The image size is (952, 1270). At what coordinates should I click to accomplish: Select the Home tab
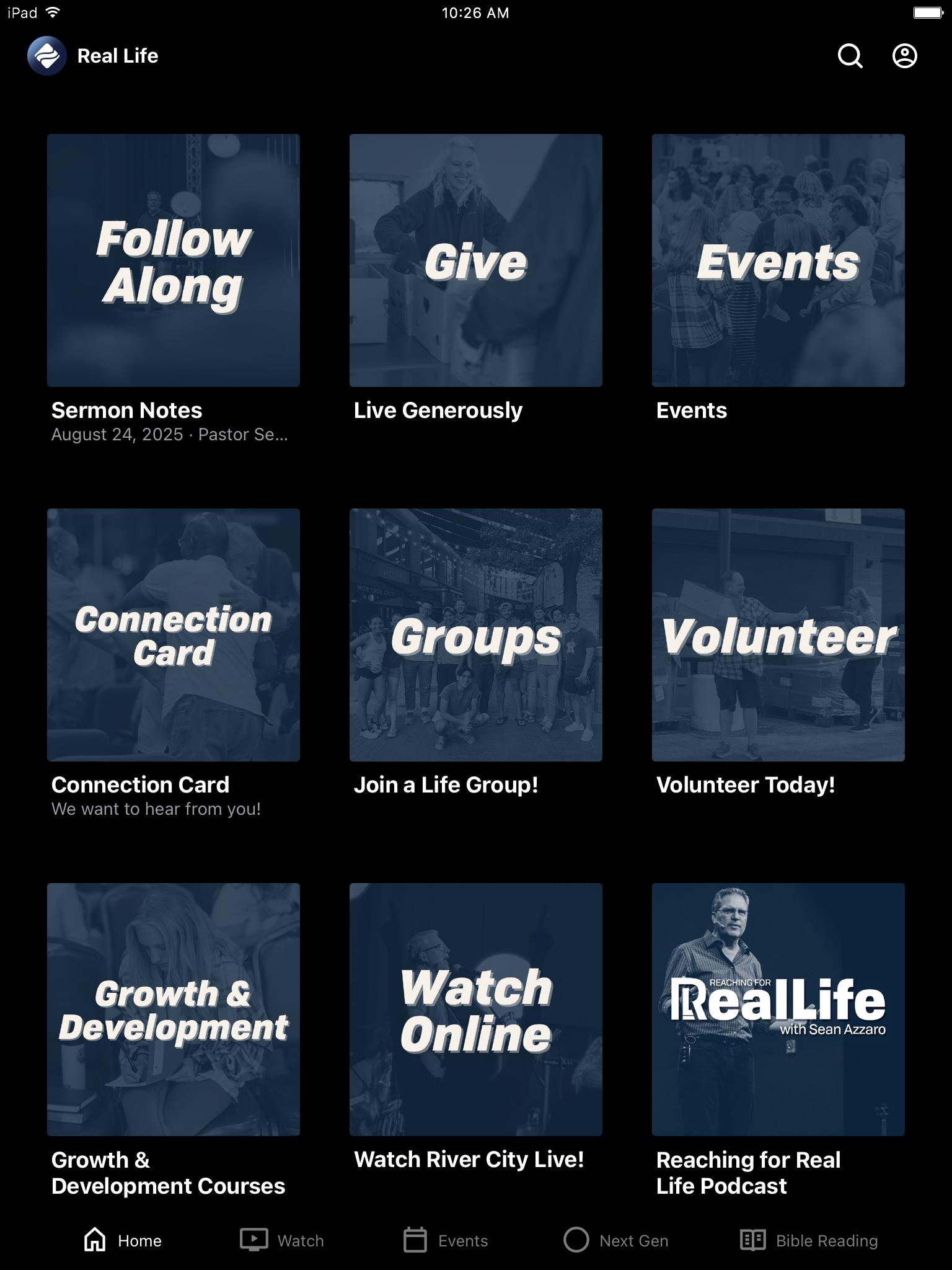coord(122,1240)
